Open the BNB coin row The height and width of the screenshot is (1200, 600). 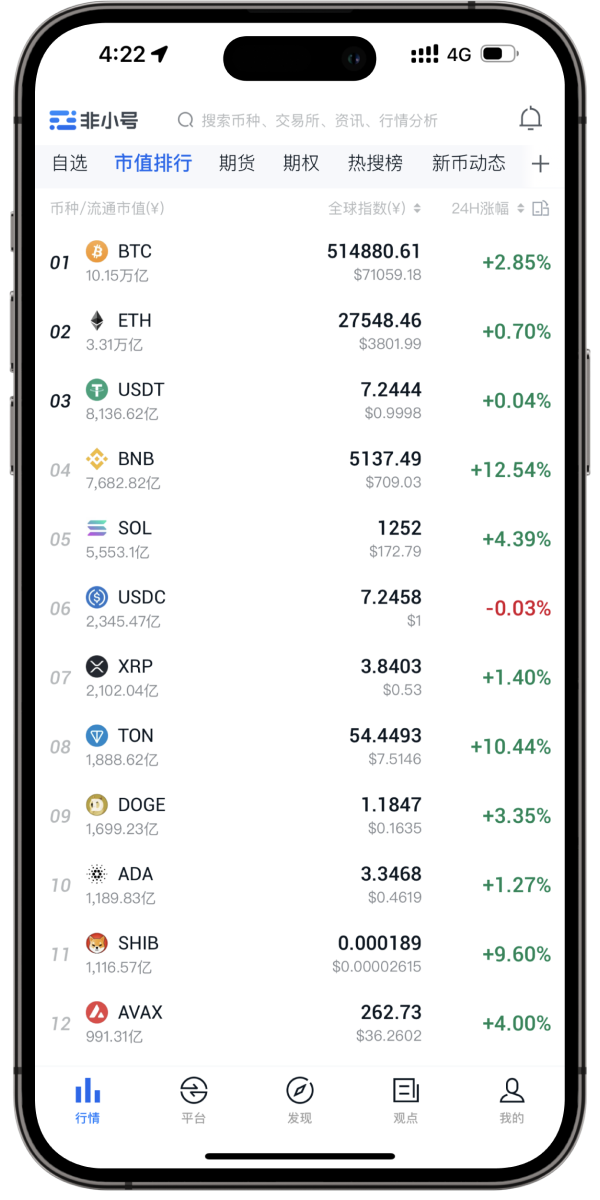click(x=300, y=470)
